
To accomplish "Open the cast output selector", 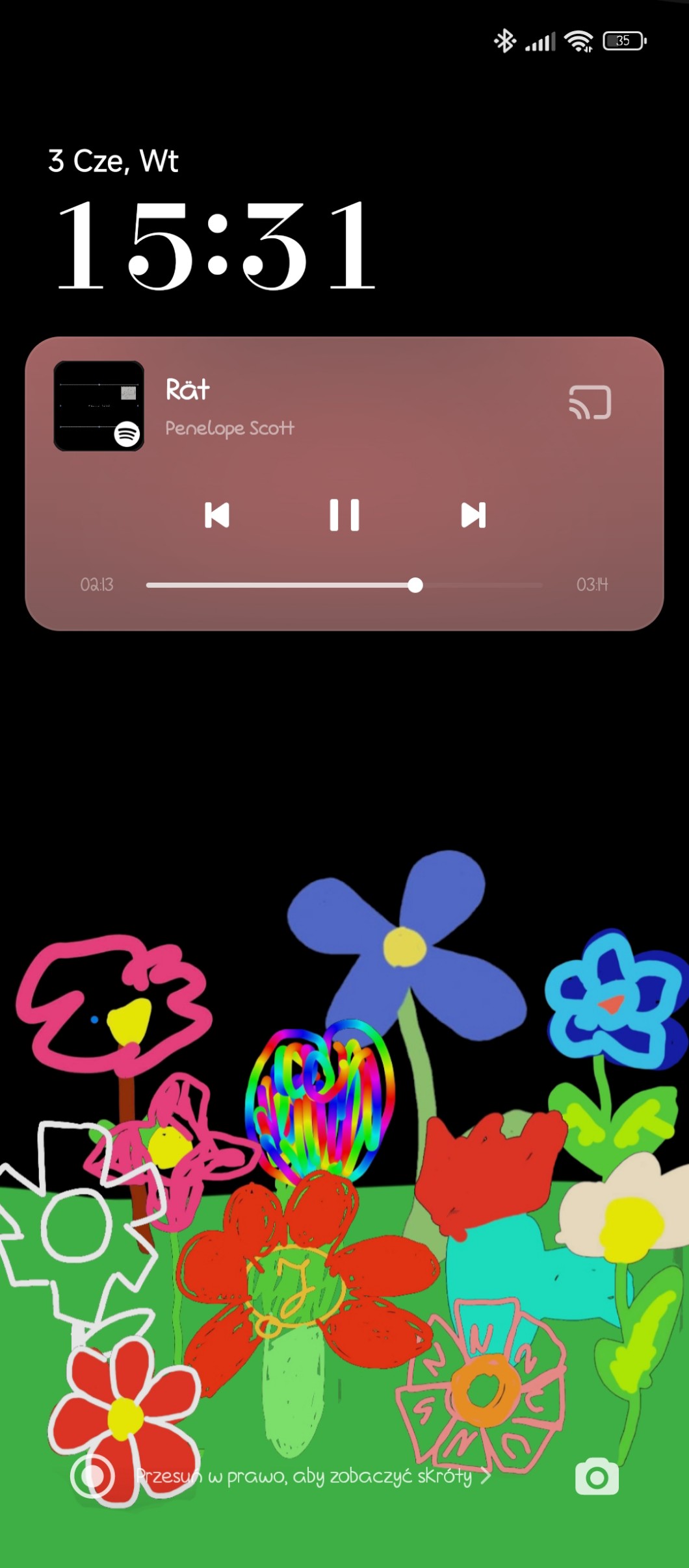I will pos(590,403).
